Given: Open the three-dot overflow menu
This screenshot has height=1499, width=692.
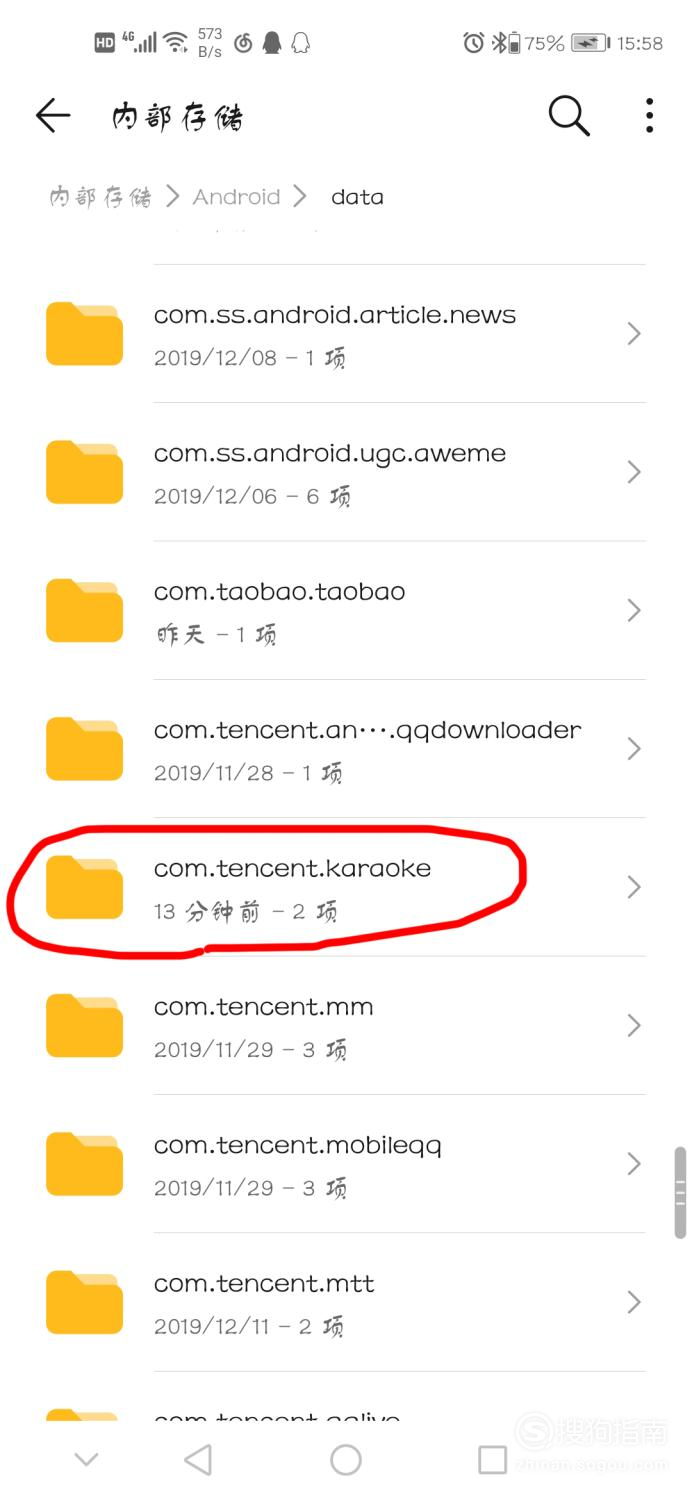Looking at the screenshot, I should [649, 116].
